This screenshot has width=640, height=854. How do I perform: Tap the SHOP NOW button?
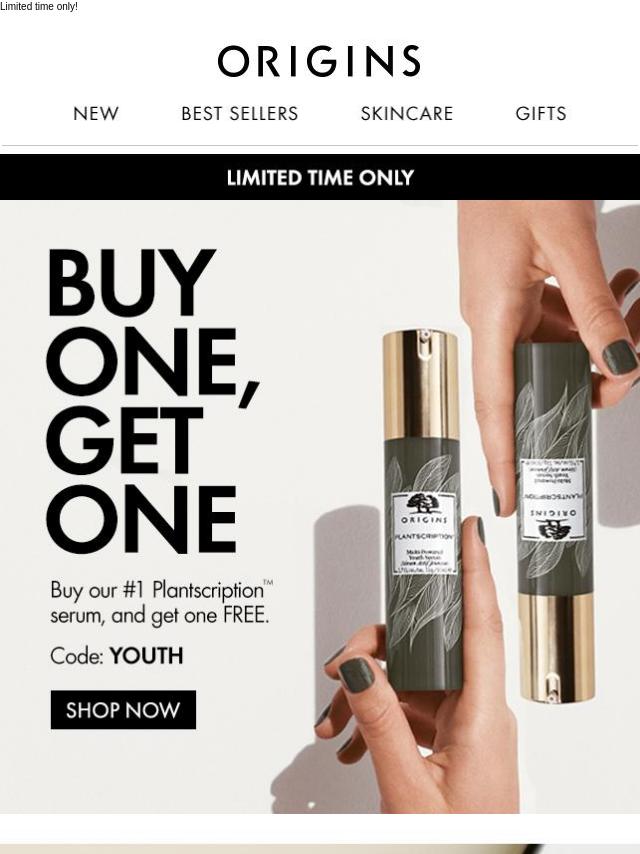tap(123, 710)
